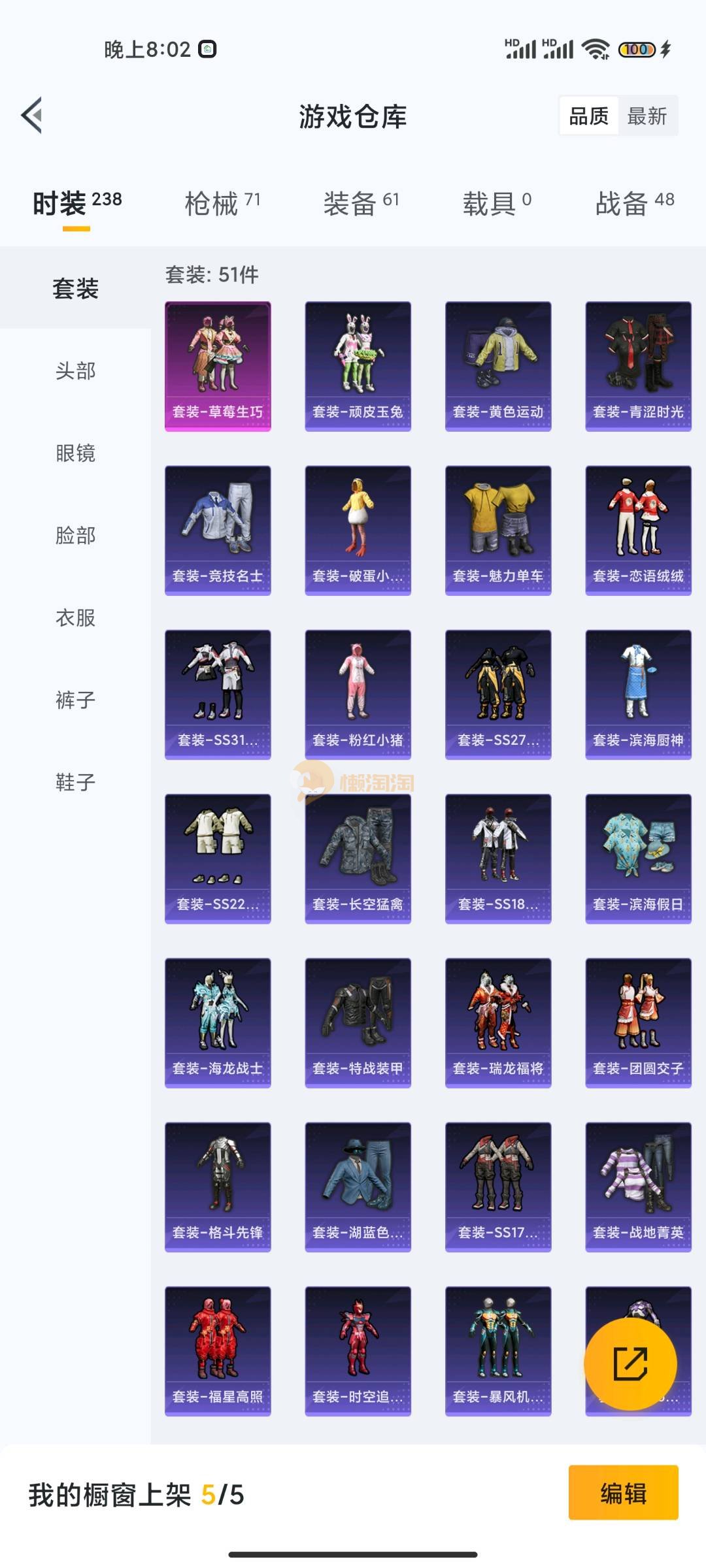The width and height of the screenshot is (706, 1568).
Task: View the 战备 tab
Action: click(634, 203)
